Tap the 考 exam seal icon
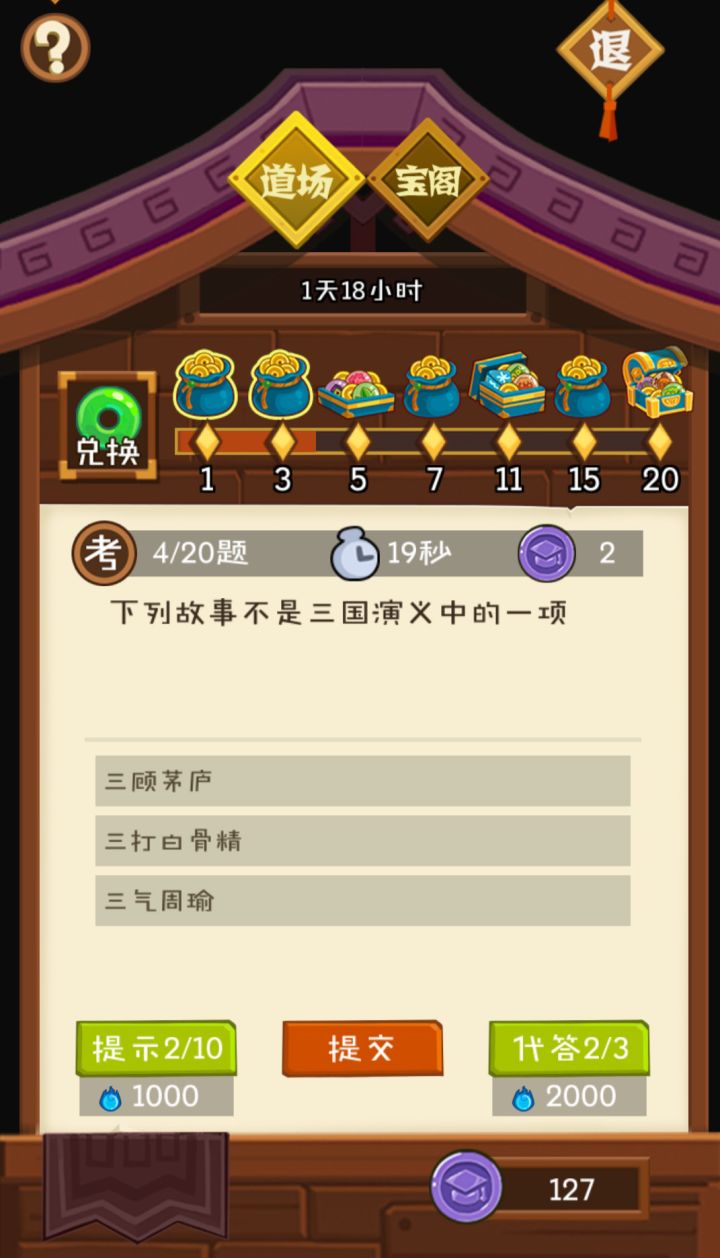 (106, 551)
